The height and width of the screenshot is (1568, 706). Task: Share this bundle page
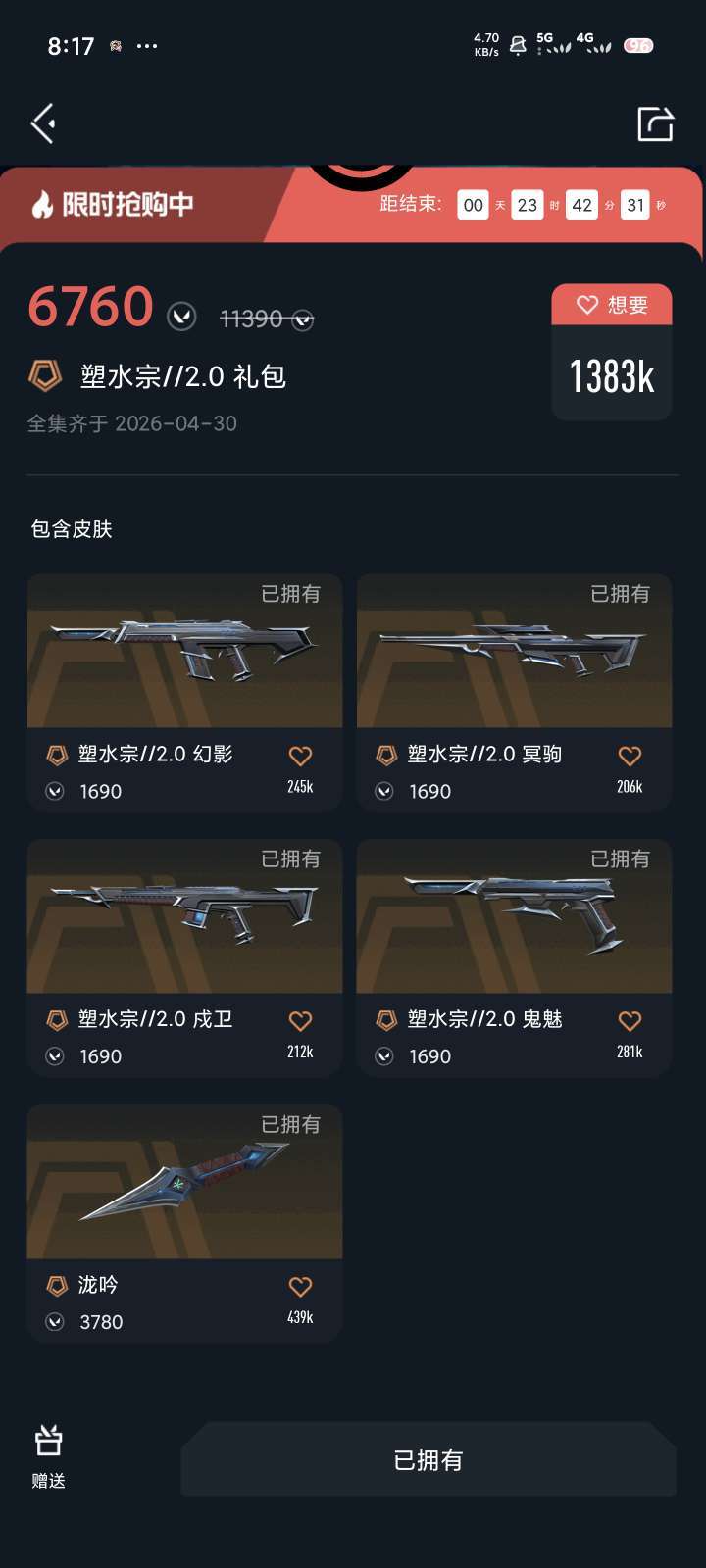click(x=655, y=123)
